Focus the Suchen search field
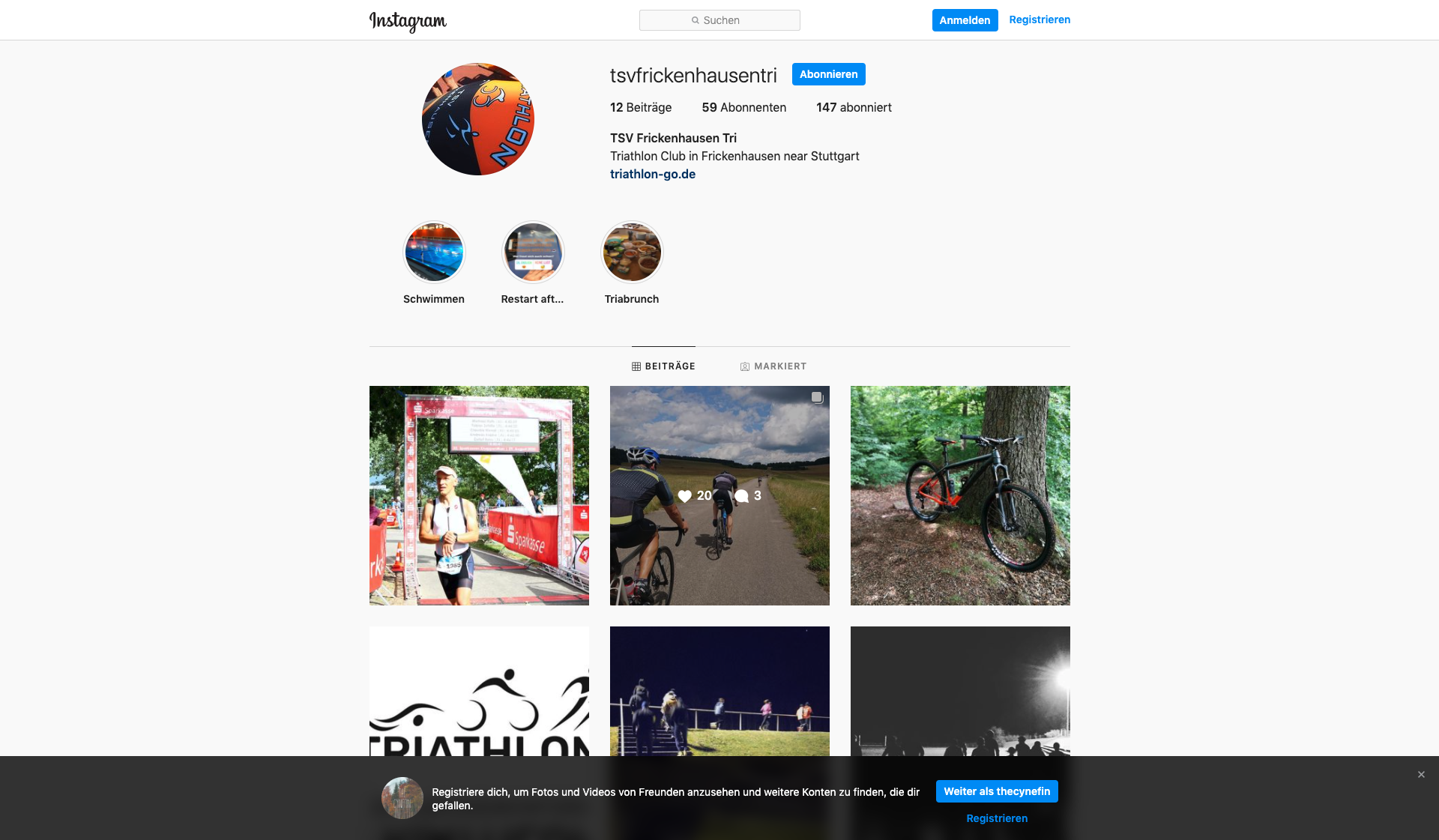 tap(719, 20)
